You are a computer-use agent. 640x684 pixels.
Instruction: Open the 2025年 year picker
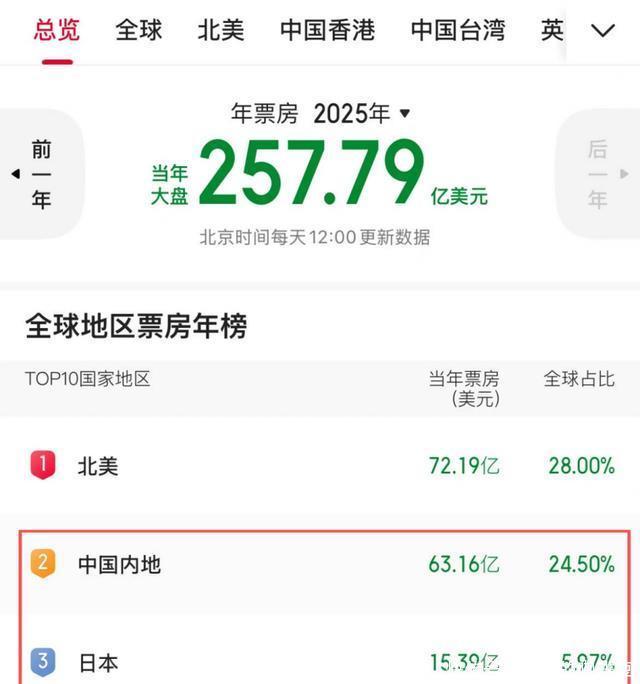(362, 114)
